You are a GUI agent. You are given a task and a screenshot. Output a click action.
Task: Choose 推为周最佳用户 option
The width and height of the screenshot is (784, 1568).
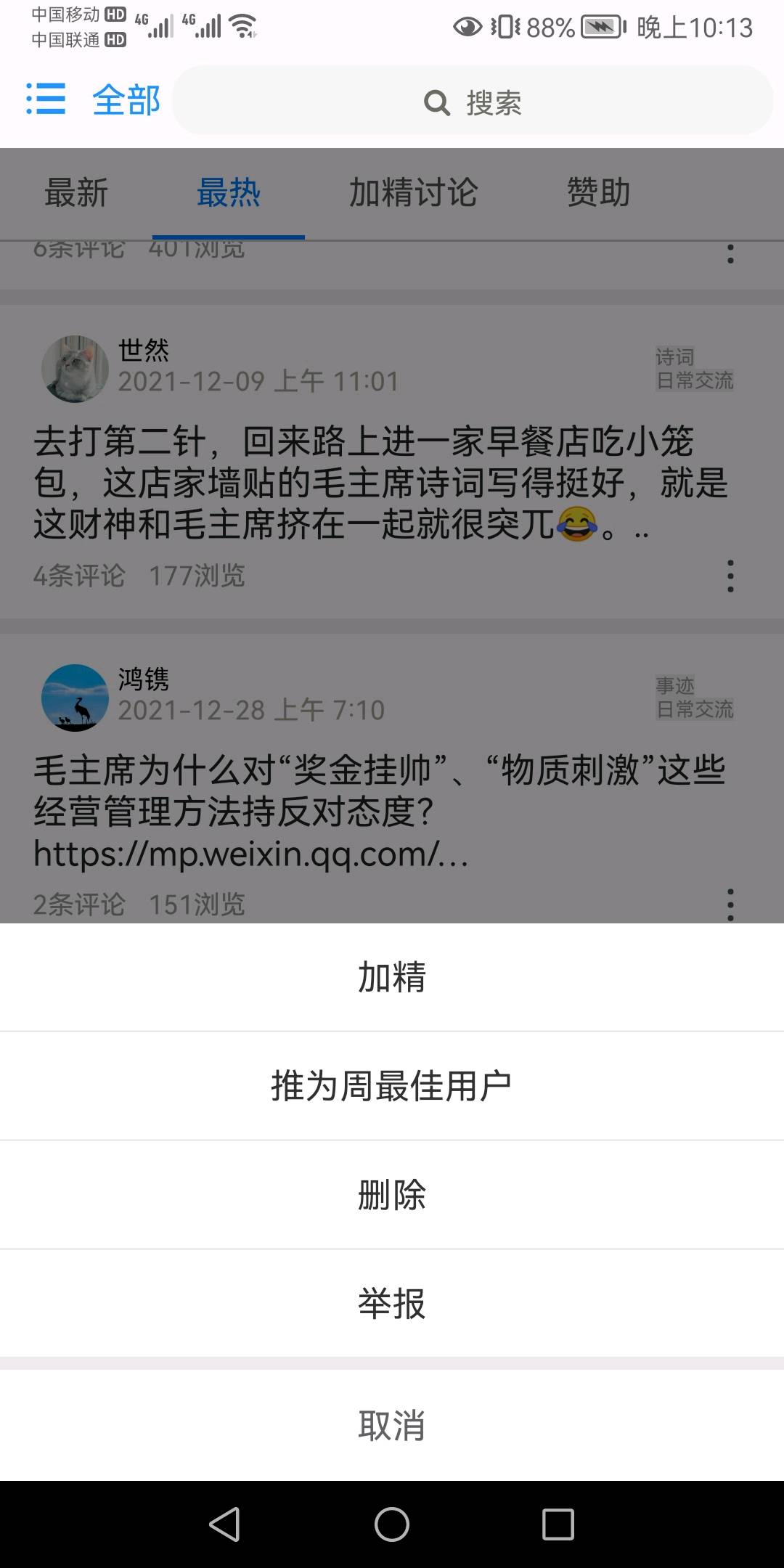tap(392, 1086)
